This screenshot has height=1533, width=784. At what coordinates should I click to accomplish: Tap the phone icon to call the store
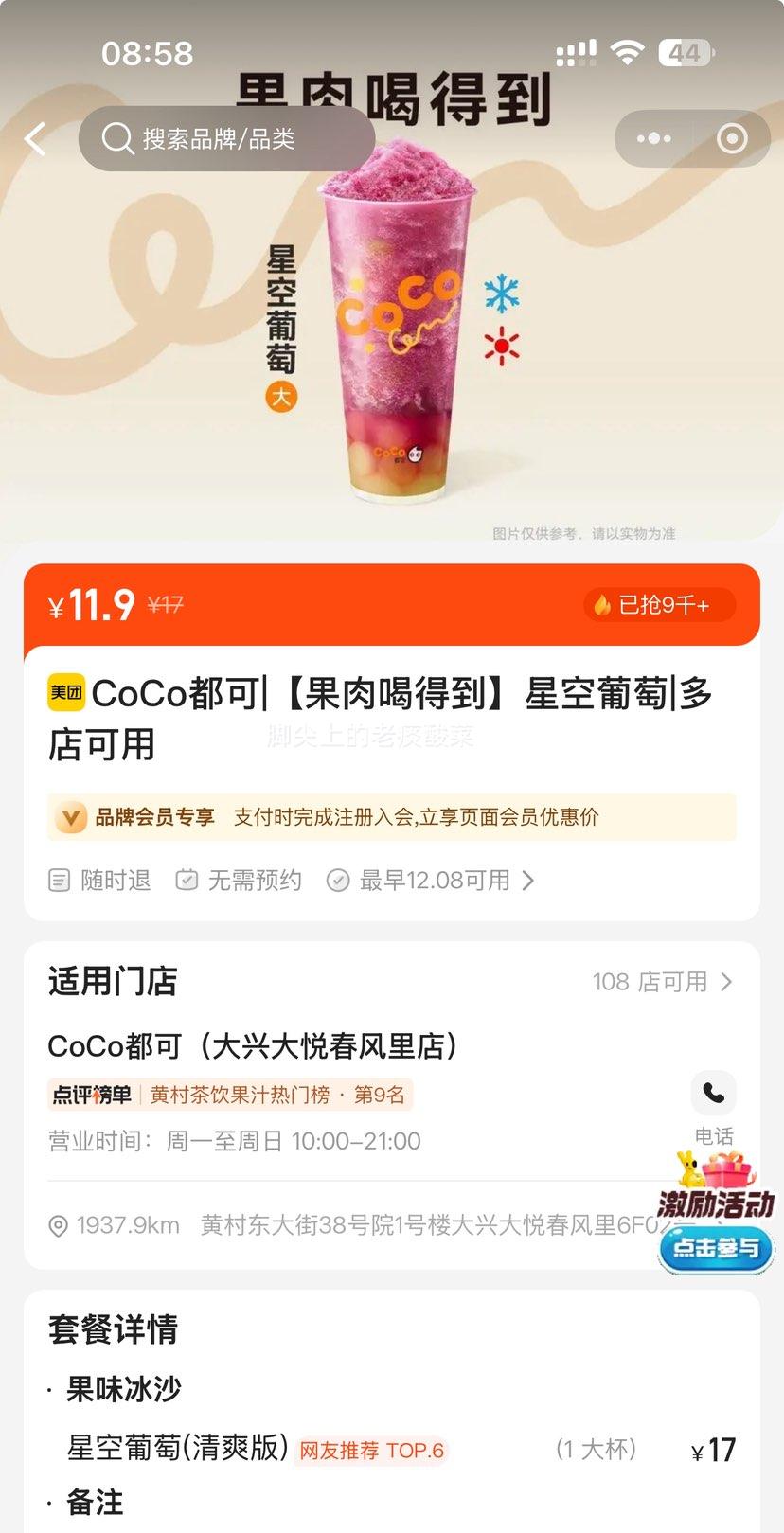(x=713, y=1093)
